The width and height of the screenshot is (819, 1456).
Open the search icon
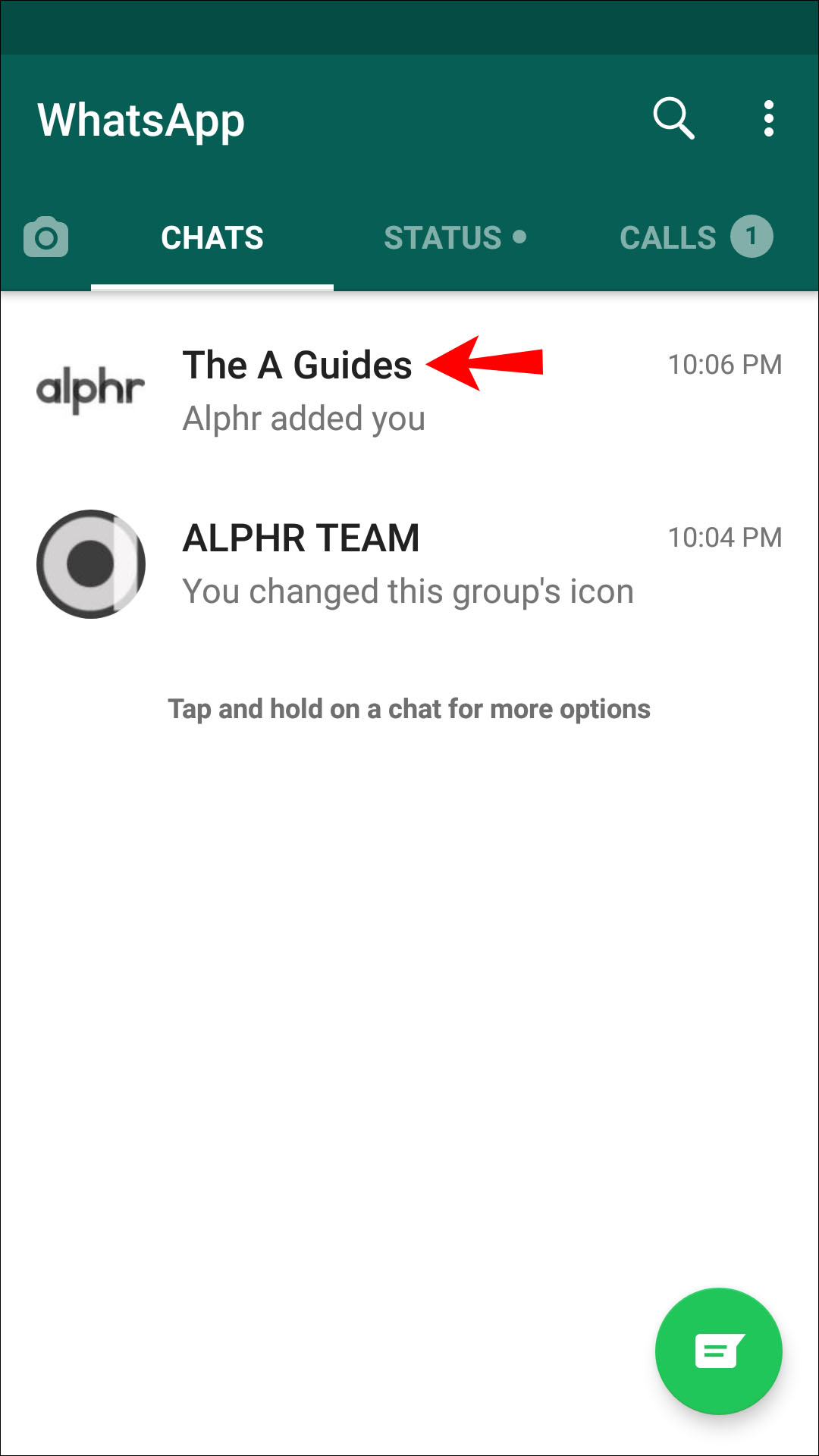(x=673, y=119)
